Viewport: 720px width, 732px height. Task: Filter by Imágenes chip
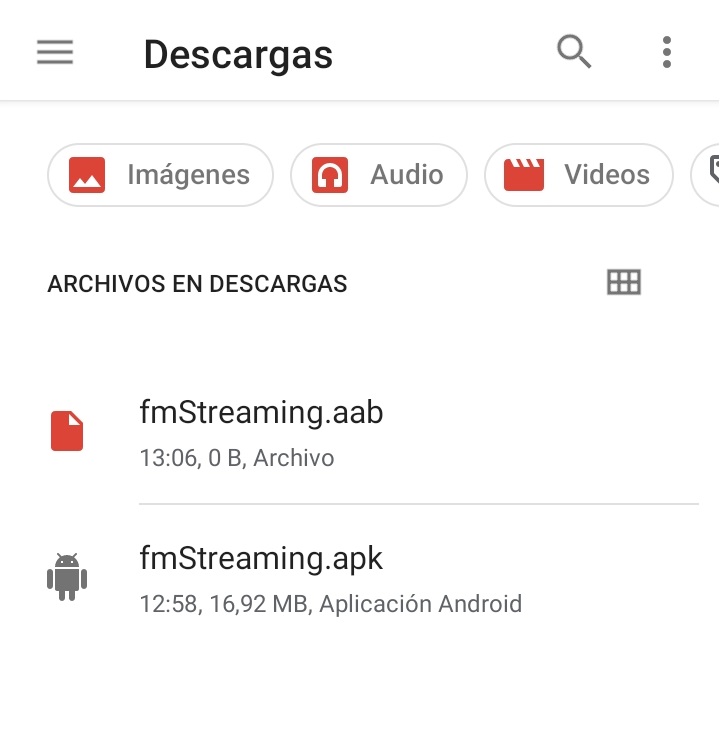coord(160,175)
